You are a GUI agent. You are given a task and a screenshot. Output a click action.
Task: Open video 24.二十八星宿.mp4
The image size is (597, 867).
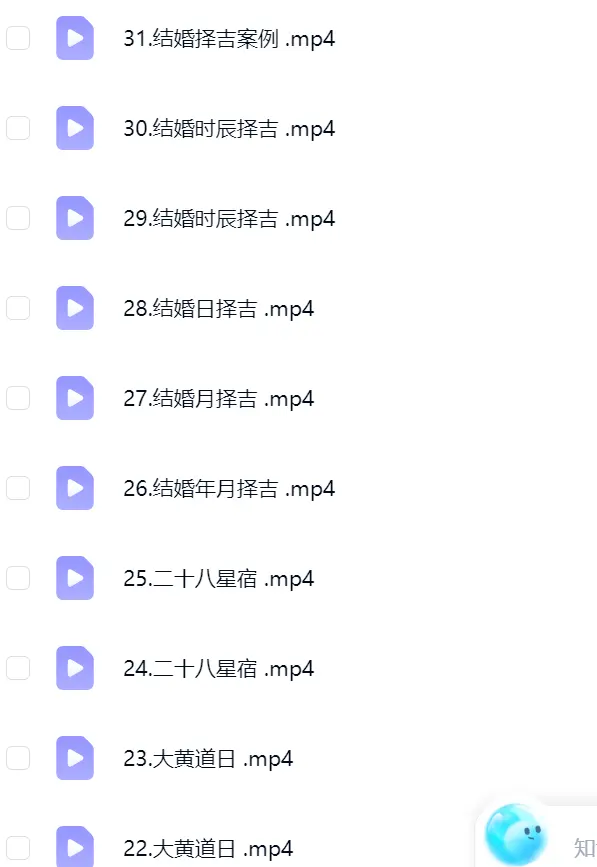pos(218,669)
